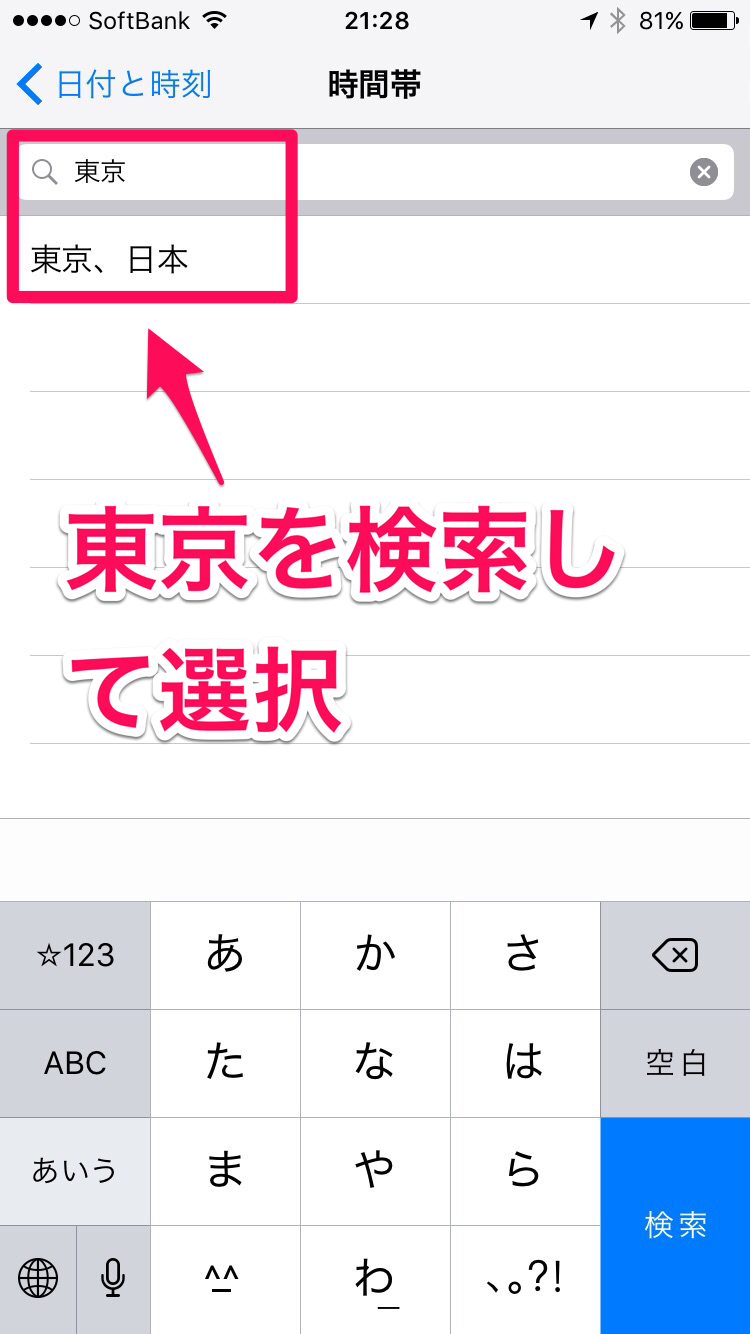Viewport: 750px width, 1334px height.
Task: Go back to 日付と時刻 settings
Action: [x=114, y=85]
